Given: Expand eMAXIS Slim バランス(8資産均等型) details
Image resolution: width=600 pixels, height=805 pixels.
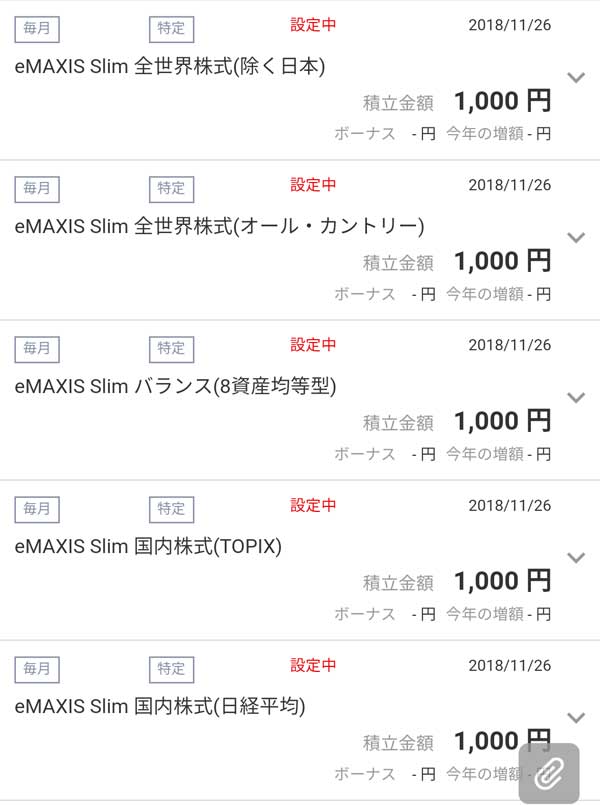Looking at the screenshot, I should (575, 397).
